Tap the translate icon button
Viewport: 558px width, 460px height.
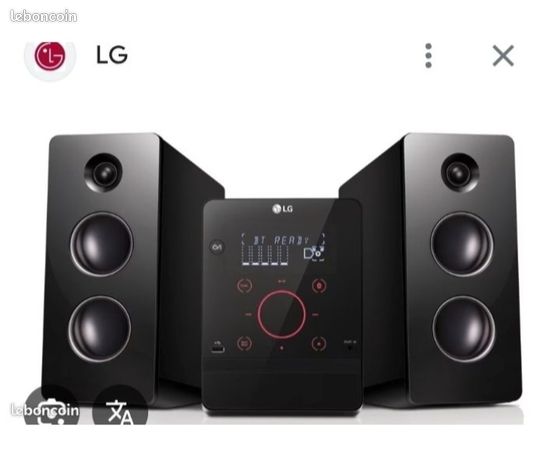(120, 407)
